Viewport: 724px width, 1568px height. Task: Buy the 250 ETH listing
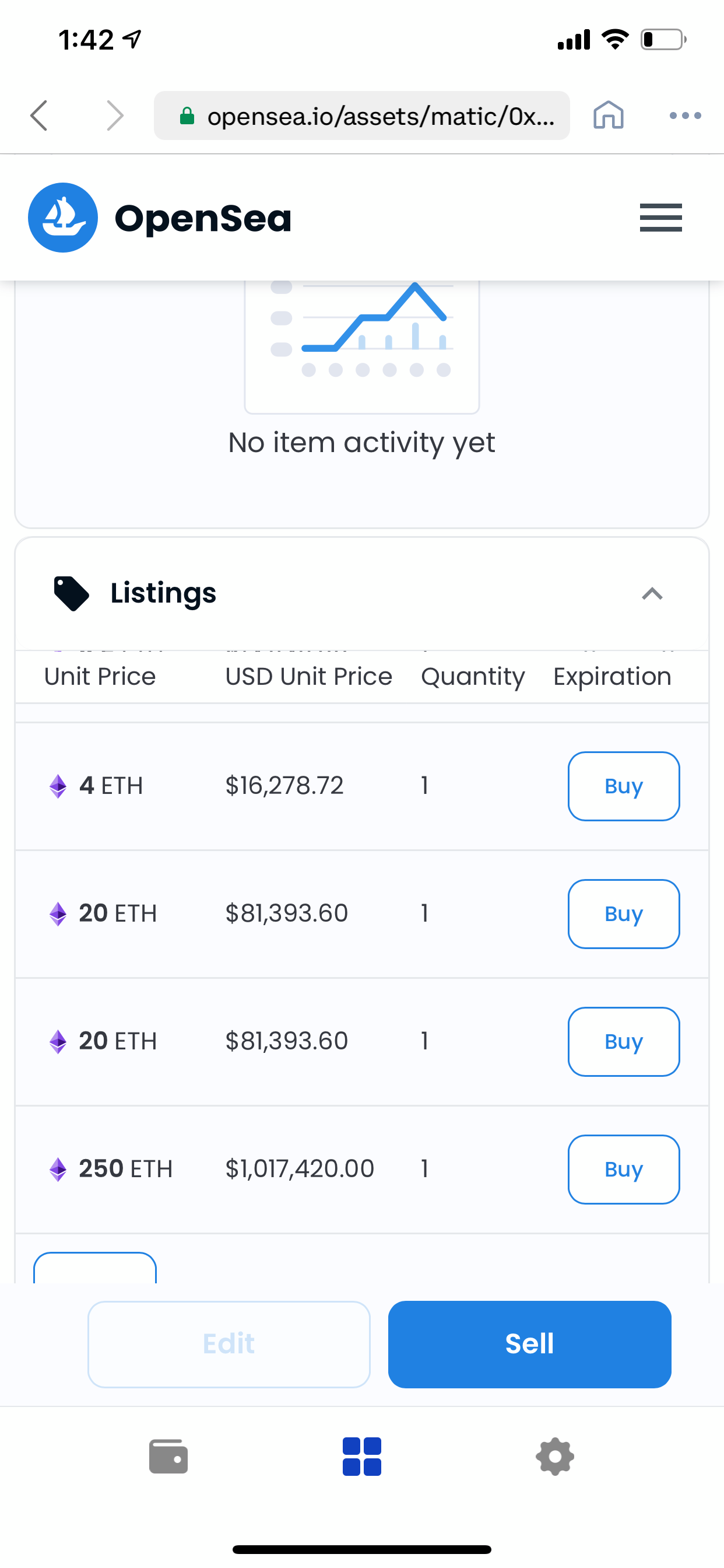tap(624, 1170)
